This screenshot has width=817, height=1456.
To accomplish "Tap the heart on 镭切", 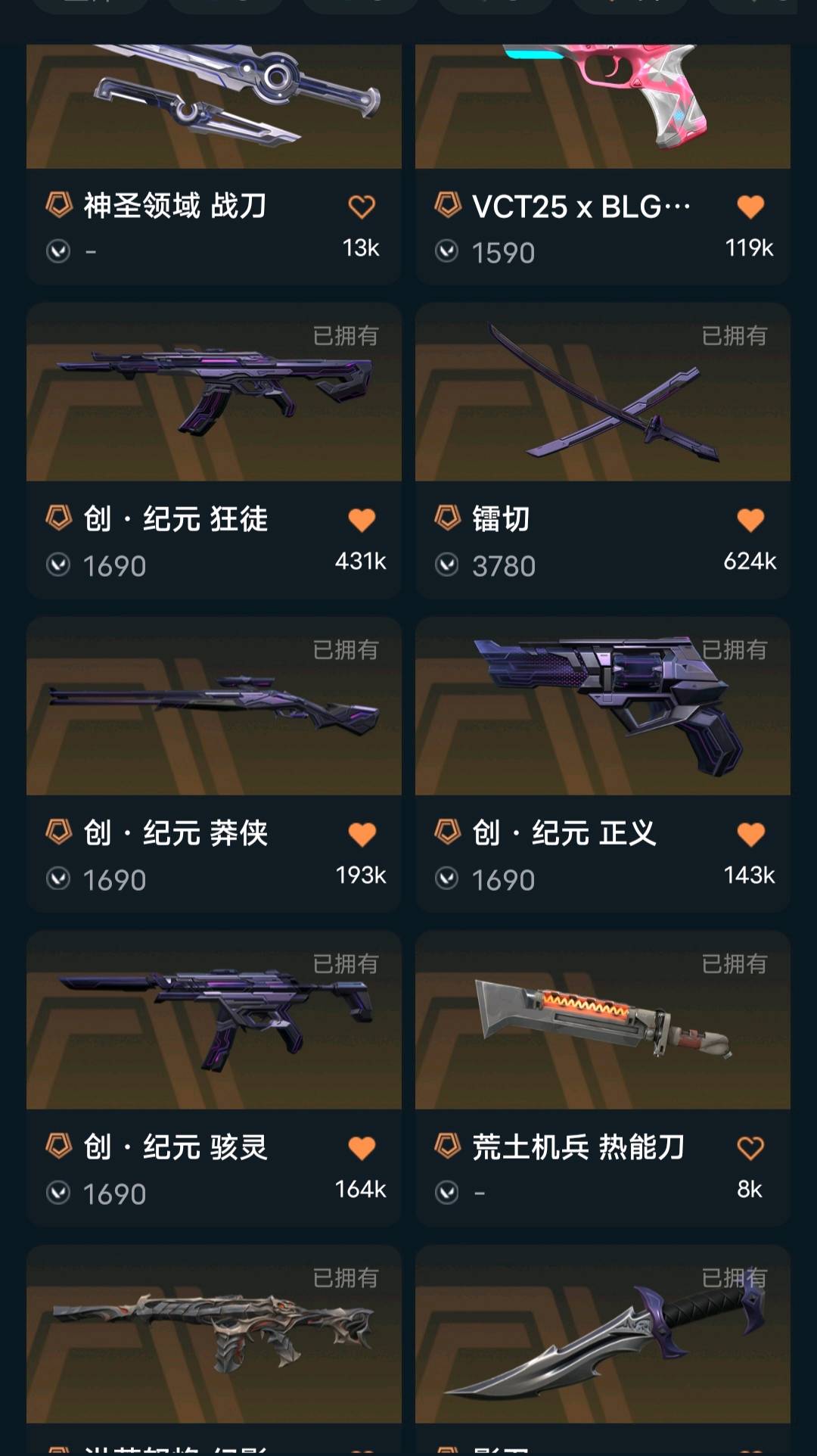I will 750,520.
